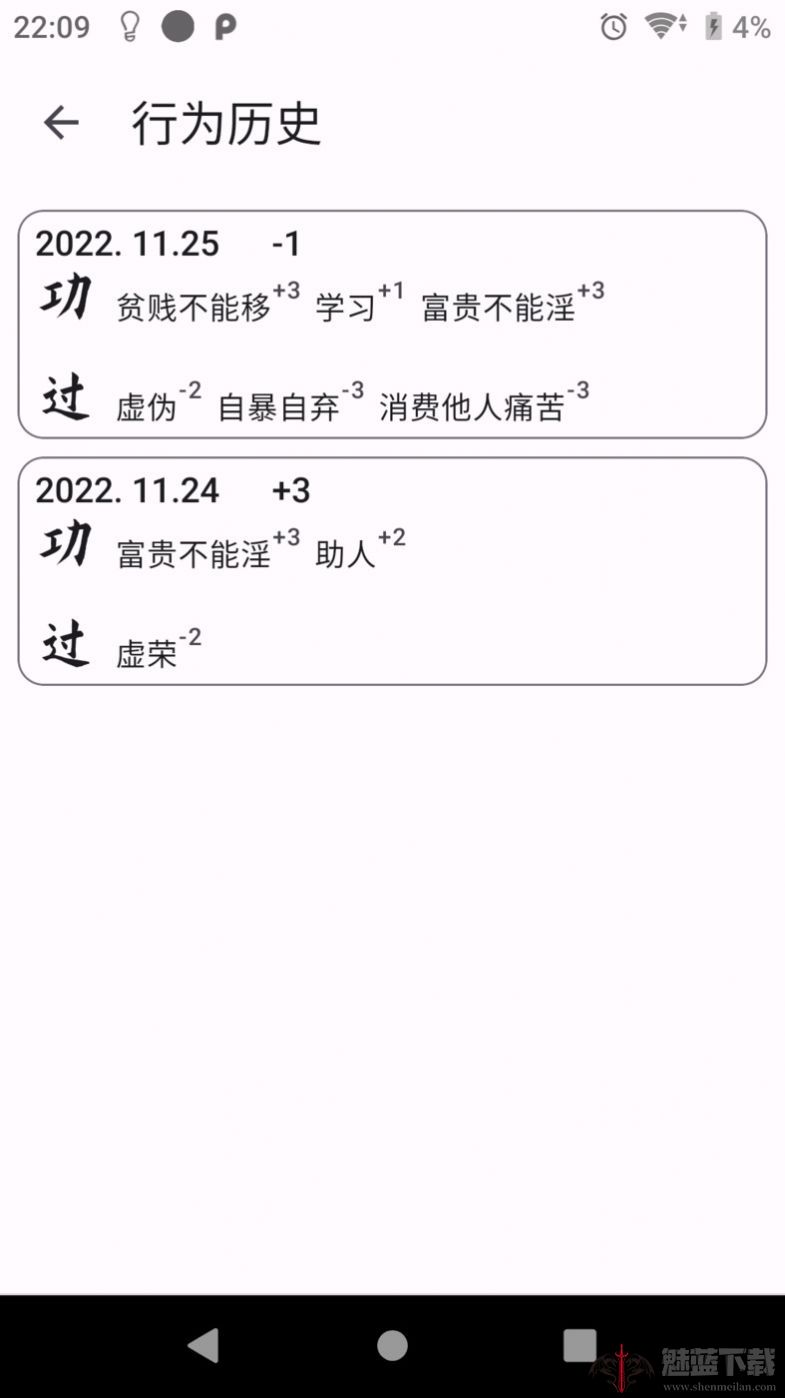Tap the alarm clock icon in status bar

pyautogui.click(x=613, y=26)
